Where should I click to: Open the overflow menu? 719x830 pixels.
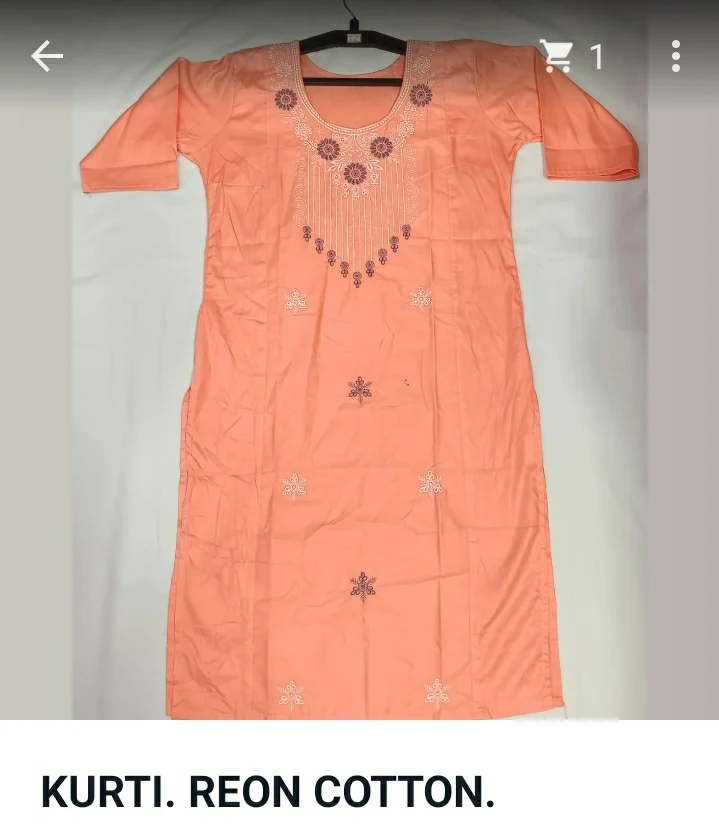point(676,57)
